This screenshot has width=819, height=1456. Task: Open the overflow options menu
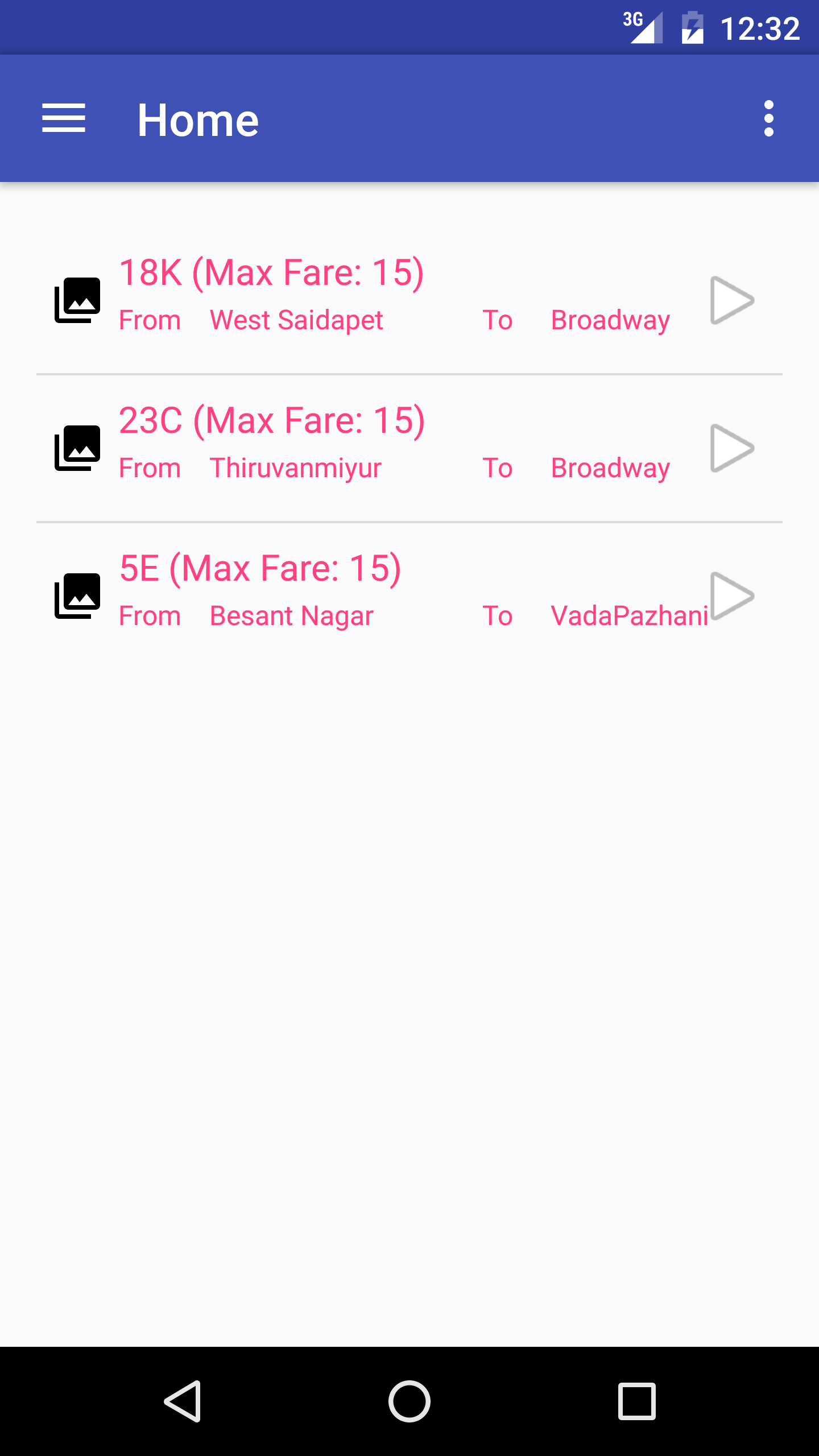click(x=768, y=119)
